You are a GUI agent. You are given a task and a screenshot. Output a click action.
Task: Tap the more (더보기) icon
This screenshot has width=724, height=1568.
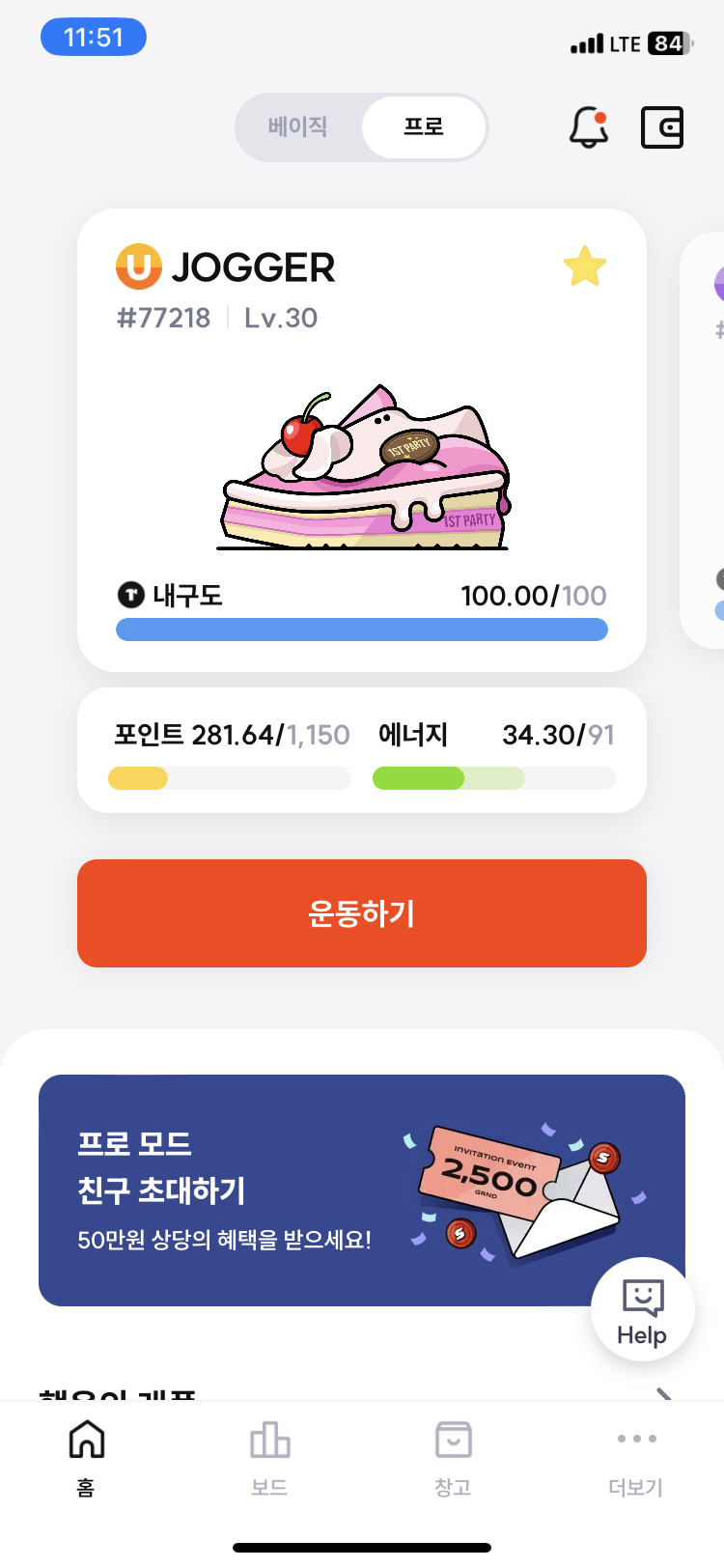634,1439
